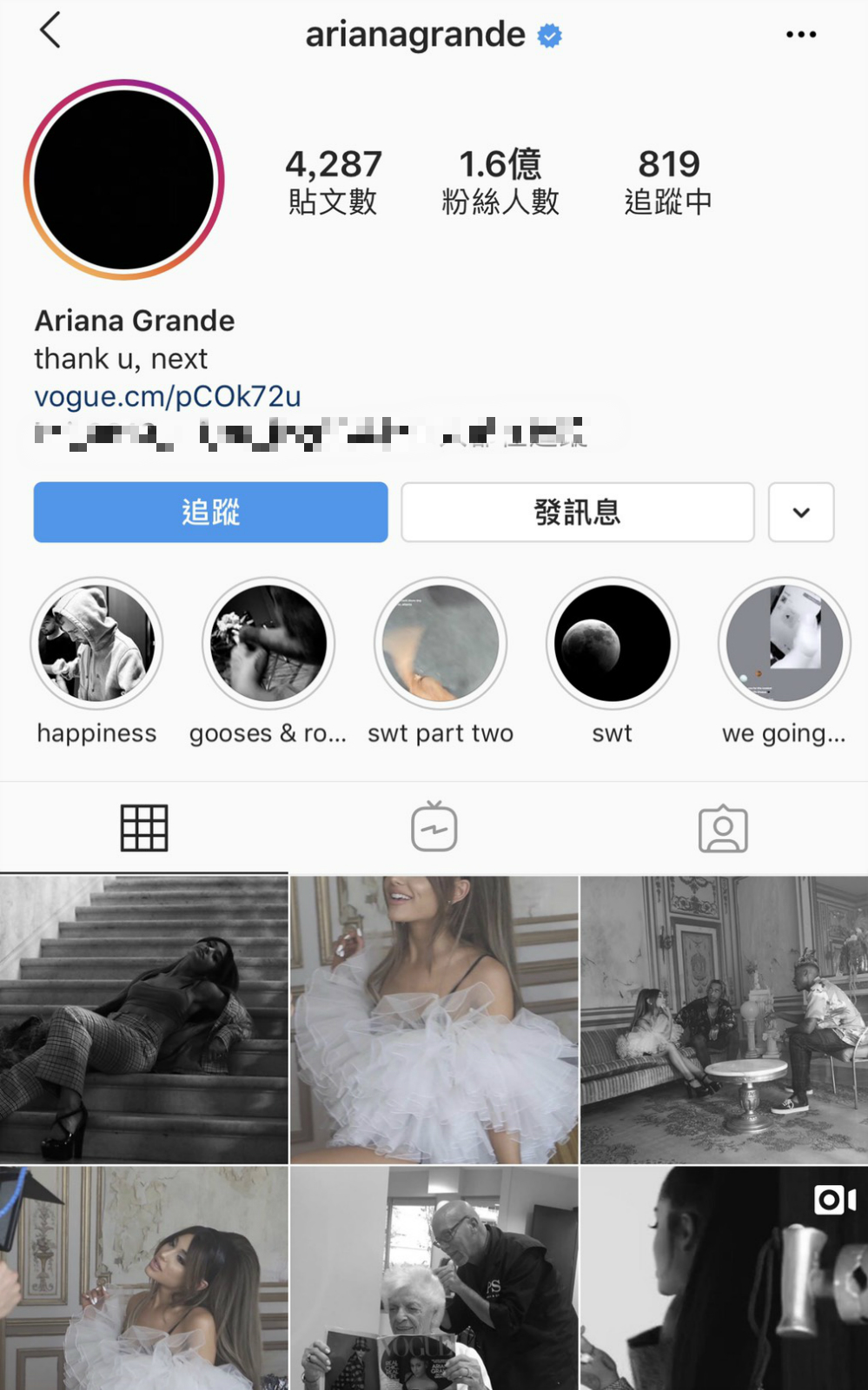Open the white tulle dress post
The height and width of the screenshot is (1390, 868).
coord(434,1019)
